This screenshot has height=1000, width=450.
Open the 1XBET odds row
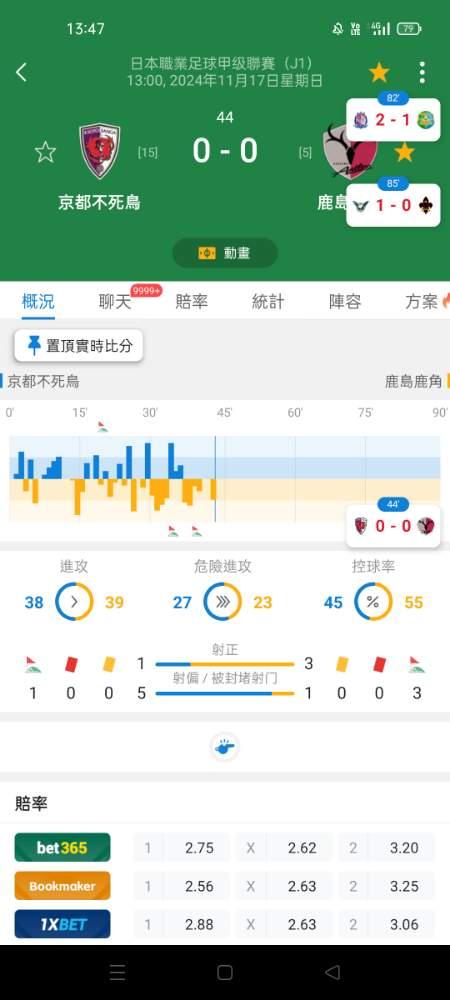(225, 924)
